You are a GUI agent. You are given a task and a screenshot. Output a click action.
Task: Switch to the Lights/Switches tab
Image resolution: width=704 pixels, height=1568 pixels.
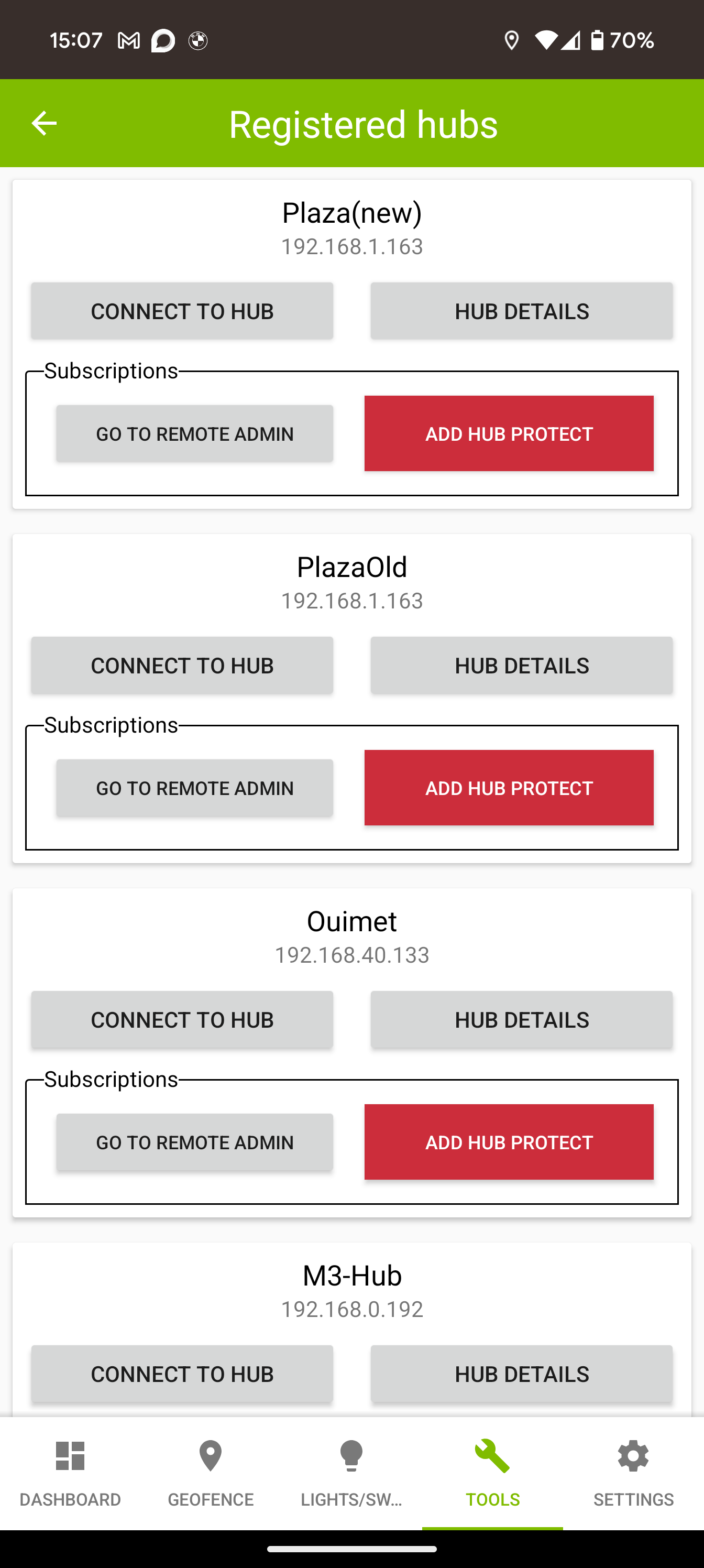351,1473
